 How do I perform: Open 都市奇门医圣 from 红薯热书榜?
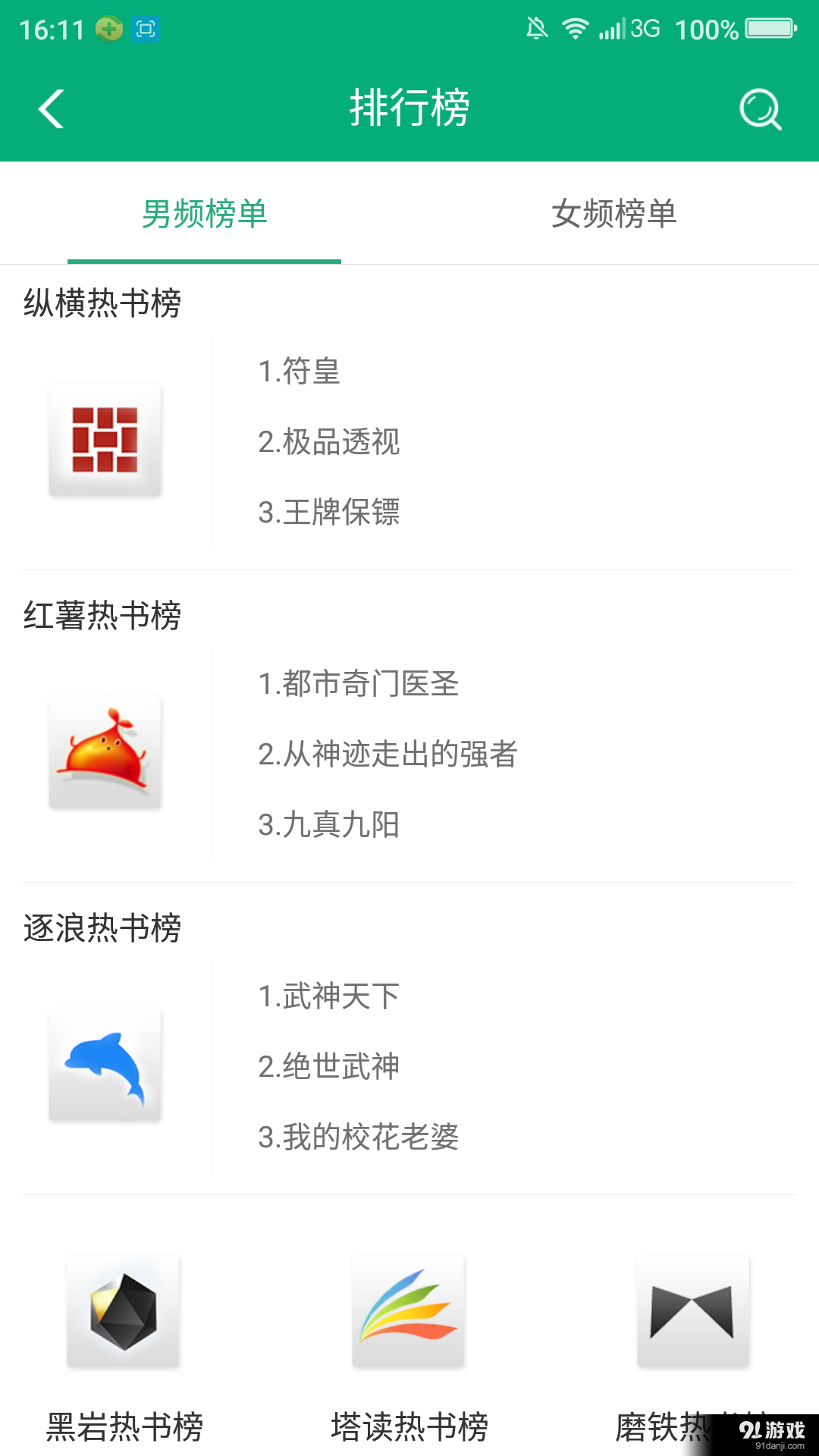[x=356, y=683]
